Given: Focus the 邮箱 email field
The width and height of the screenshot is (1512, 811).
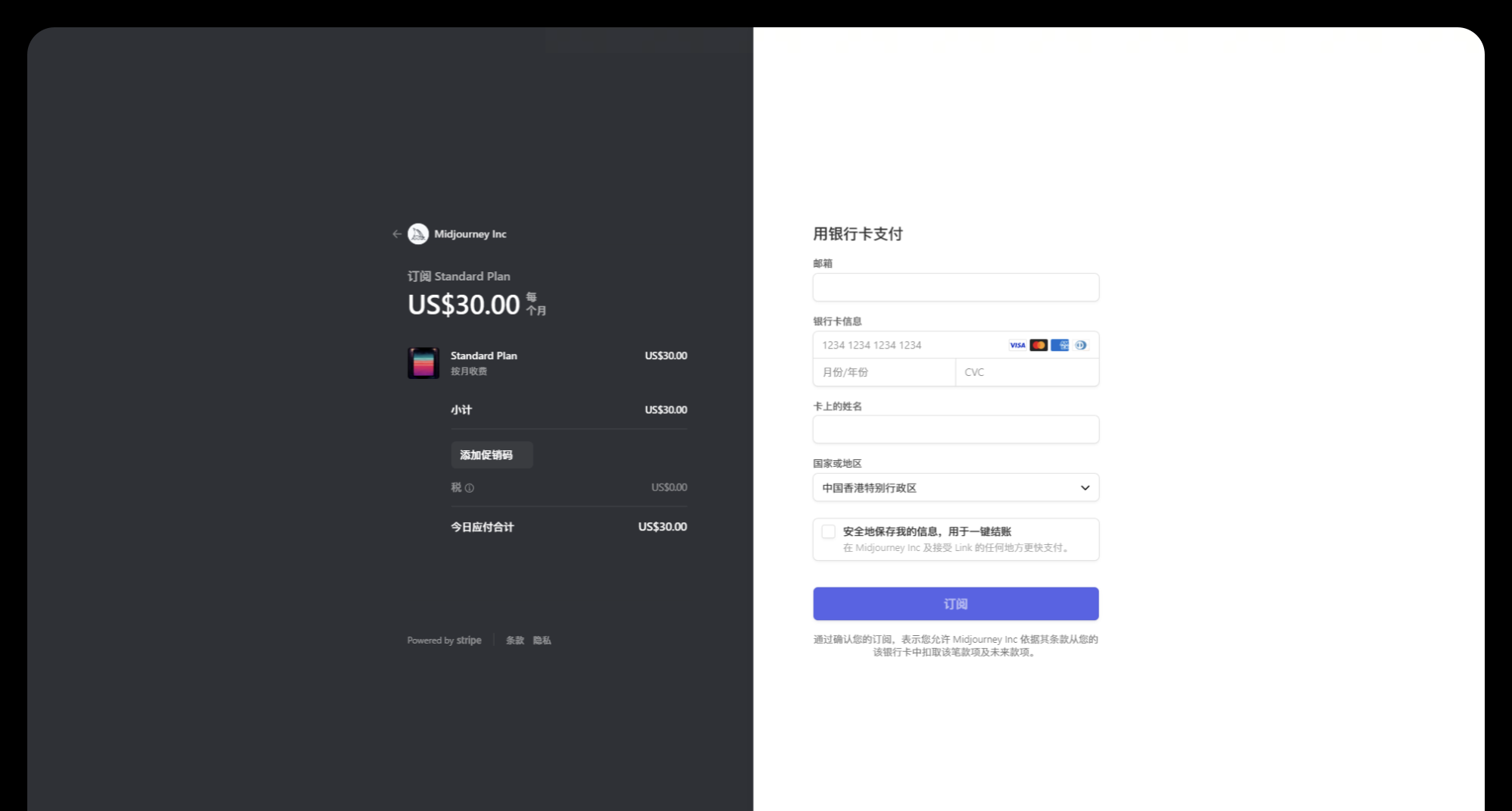Looking at the screenshot, I should click(x=955, y=288).
